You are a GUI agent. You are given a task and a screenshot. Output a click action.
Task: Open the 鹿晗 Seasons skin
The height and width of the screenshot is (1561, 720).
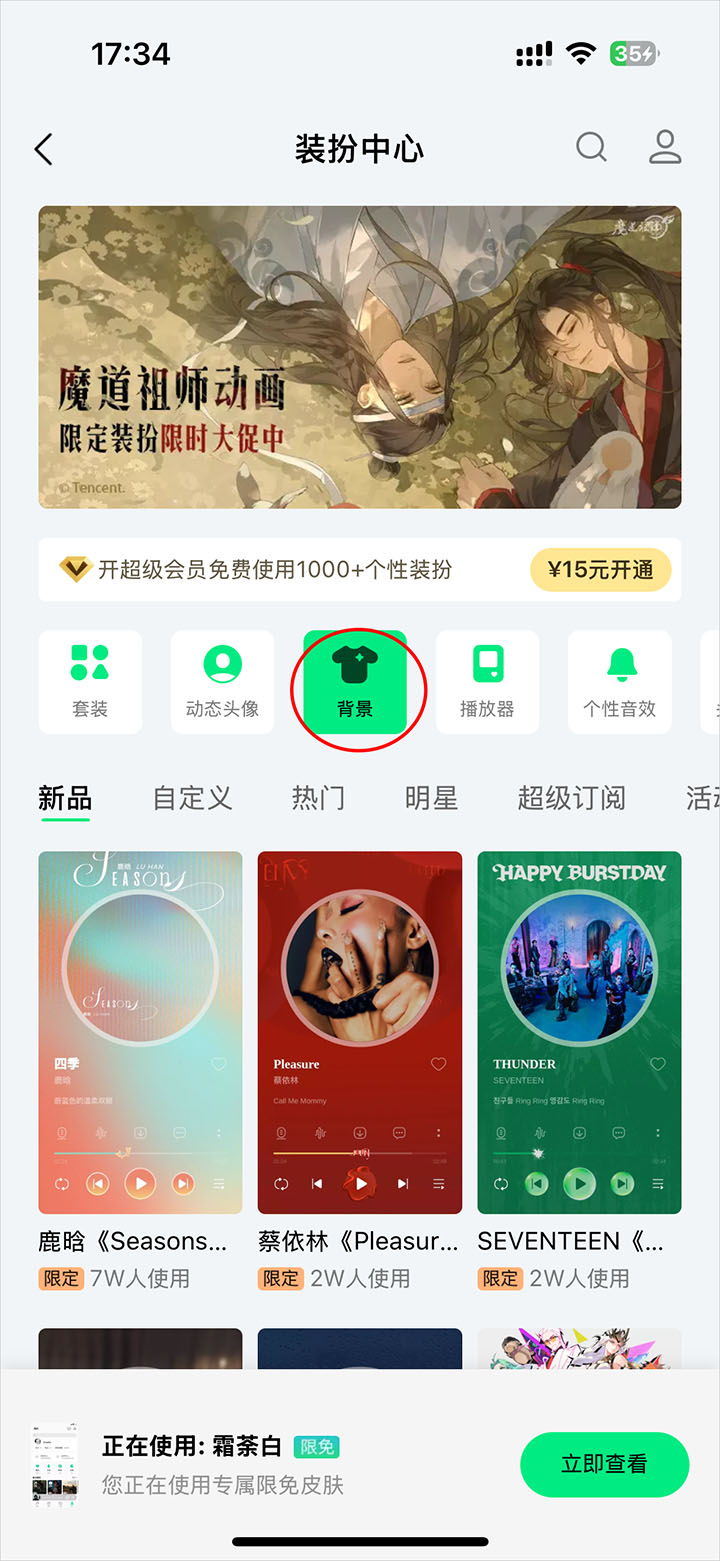point(140,1032)
